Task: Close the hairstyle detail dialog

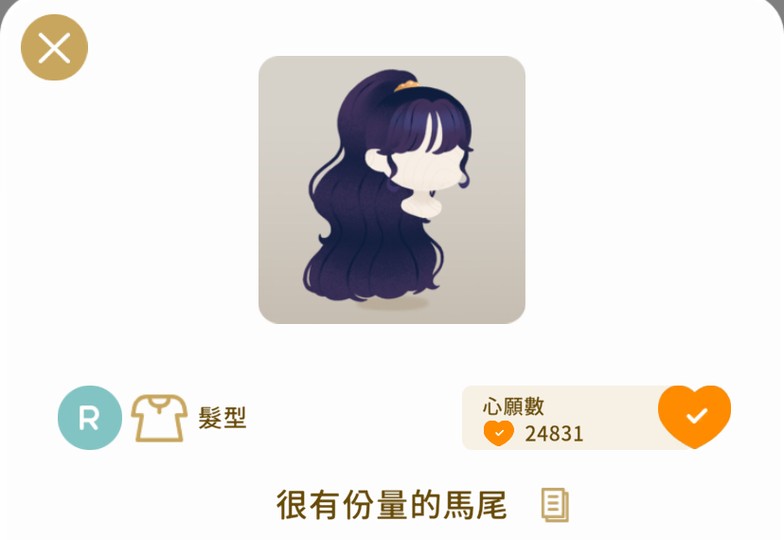Action: coord(54,47)
